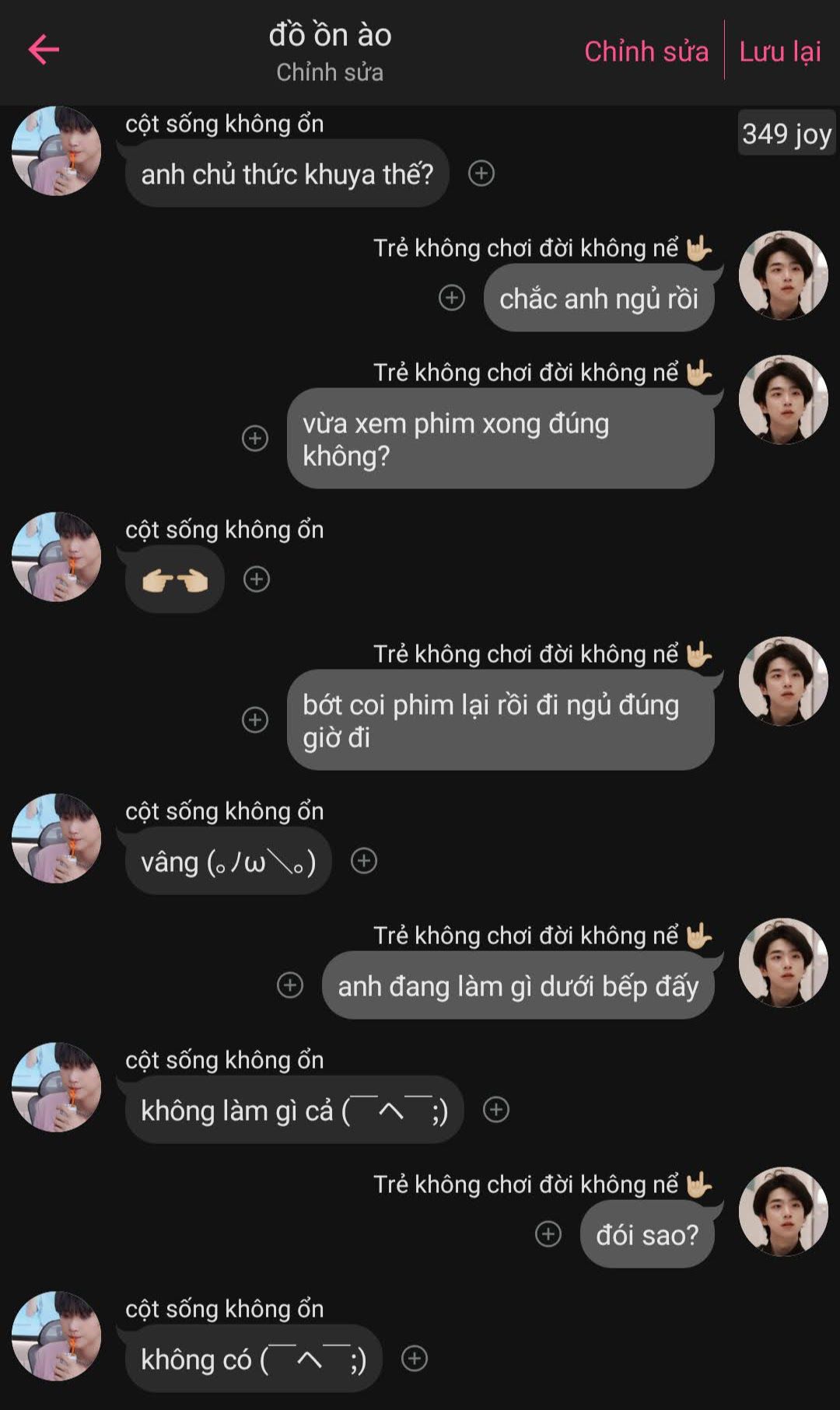This screenshot has height=1410, width=840.
Task: Edit the chat title "đồ ồn ào"
Action: coord(330,36)
